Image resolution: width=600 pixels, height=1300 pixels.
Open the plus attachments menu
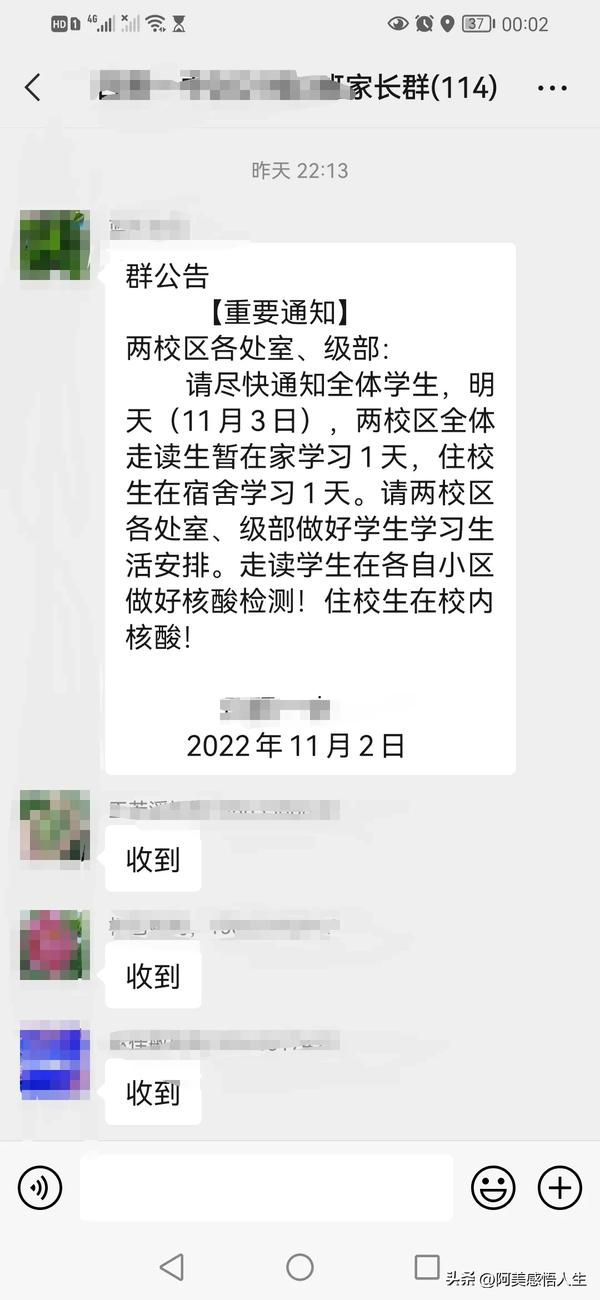pyautogui.click(x=560, y=1188)
